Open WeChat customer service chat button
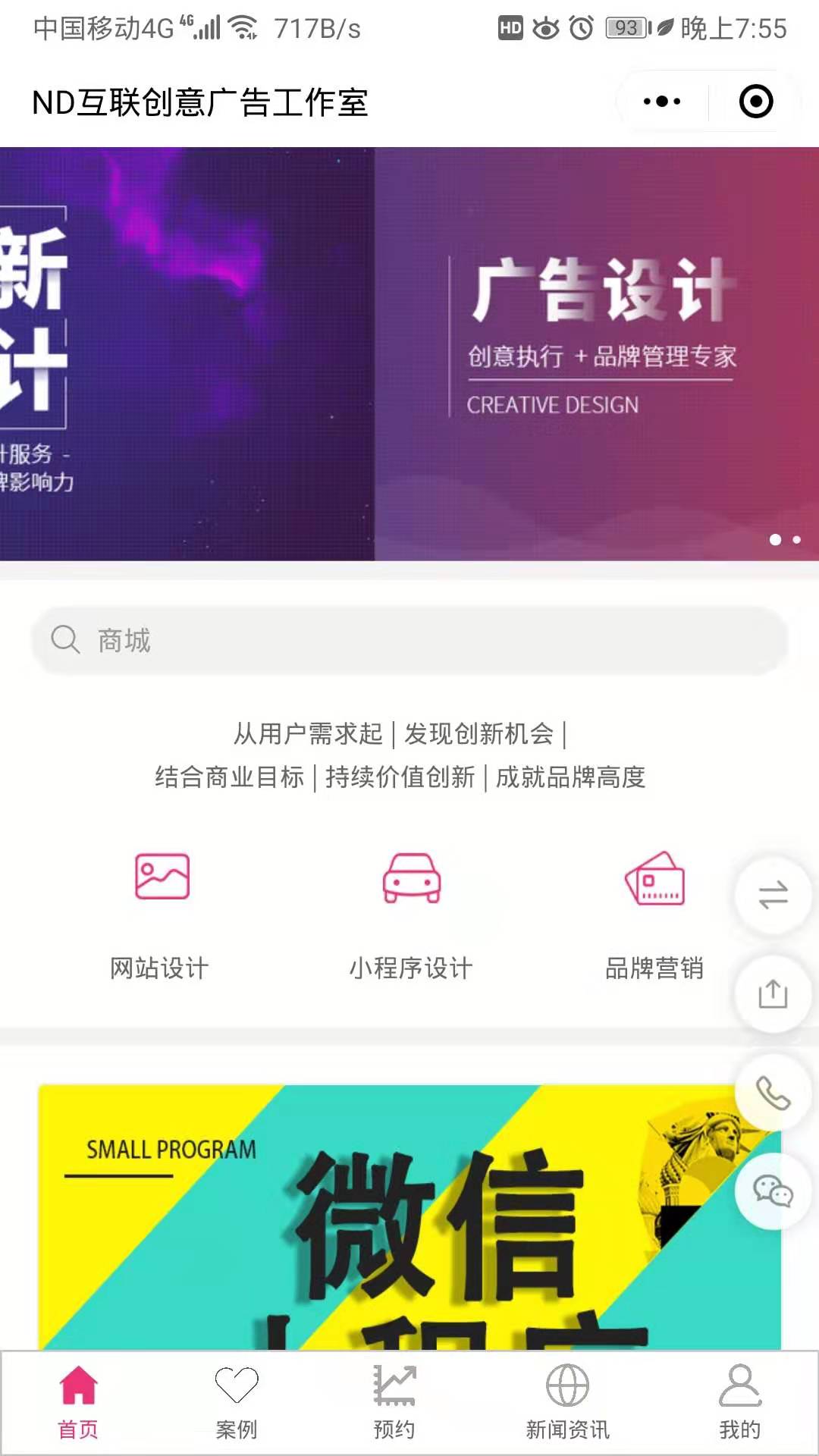The width and height of the screenshot is (819, 1456). (x=773, y=1191)
